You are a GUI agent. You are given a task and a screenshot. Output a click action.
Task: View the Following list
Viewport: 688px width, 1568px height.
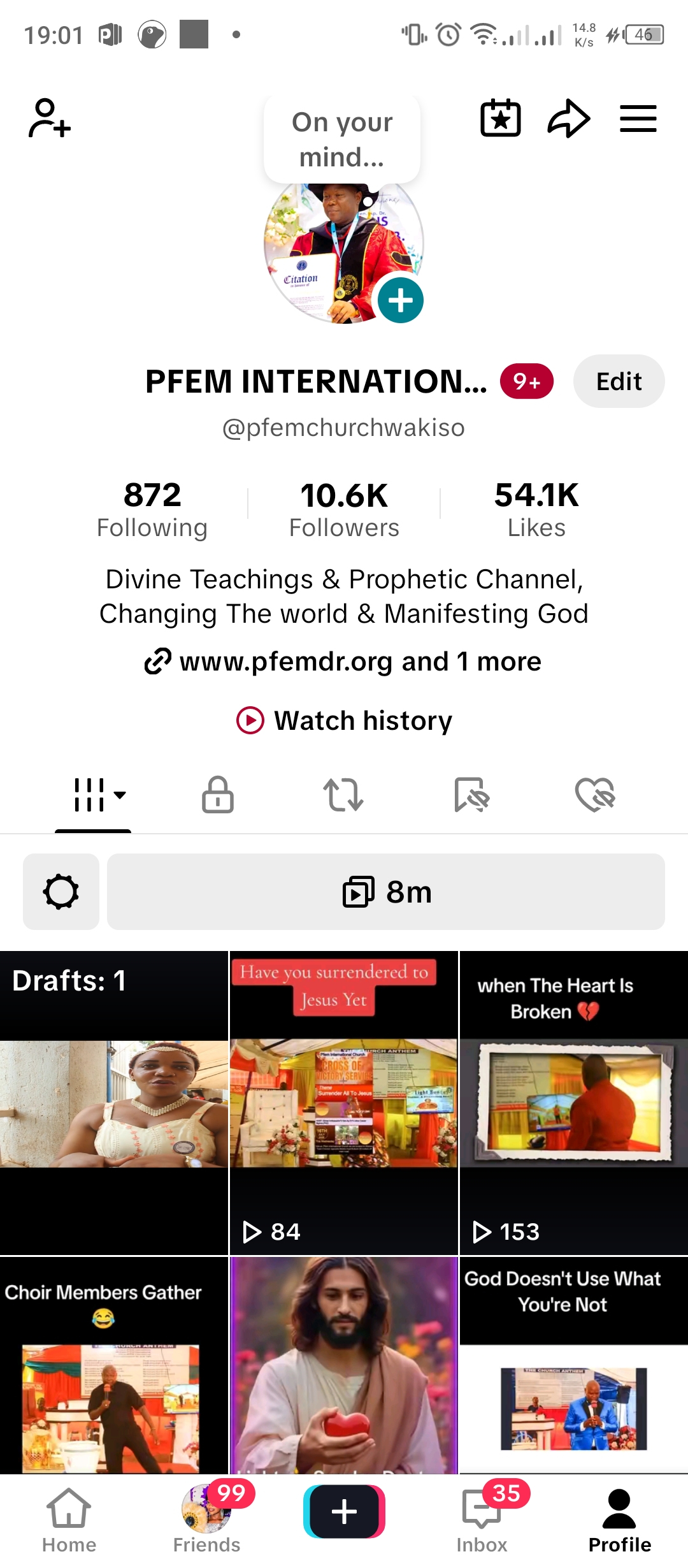(152, 510)
